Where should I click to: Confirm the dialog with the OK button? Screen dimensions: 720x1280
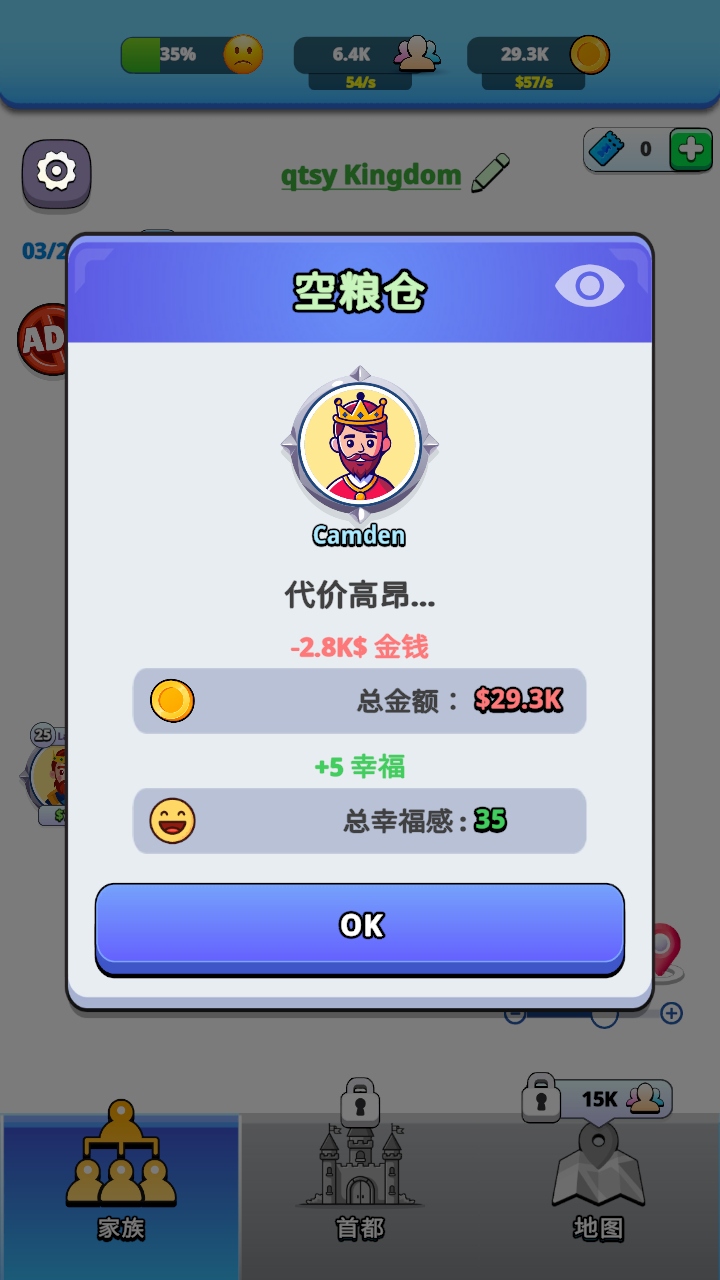[360, 926]
